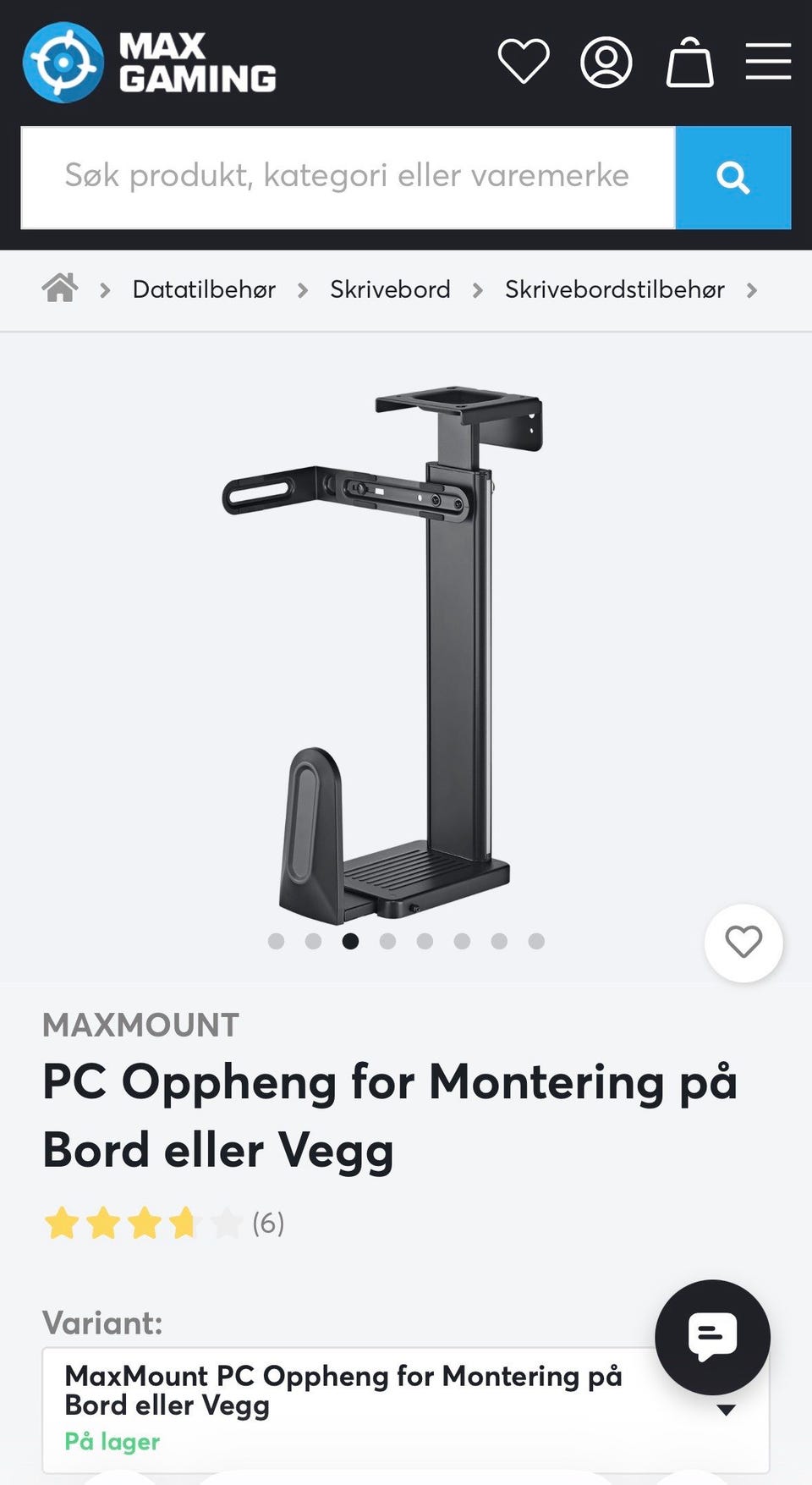Add product to favorites with heart button
Image resolution: width=812 pixels, height=1485 pixels.
743,943
